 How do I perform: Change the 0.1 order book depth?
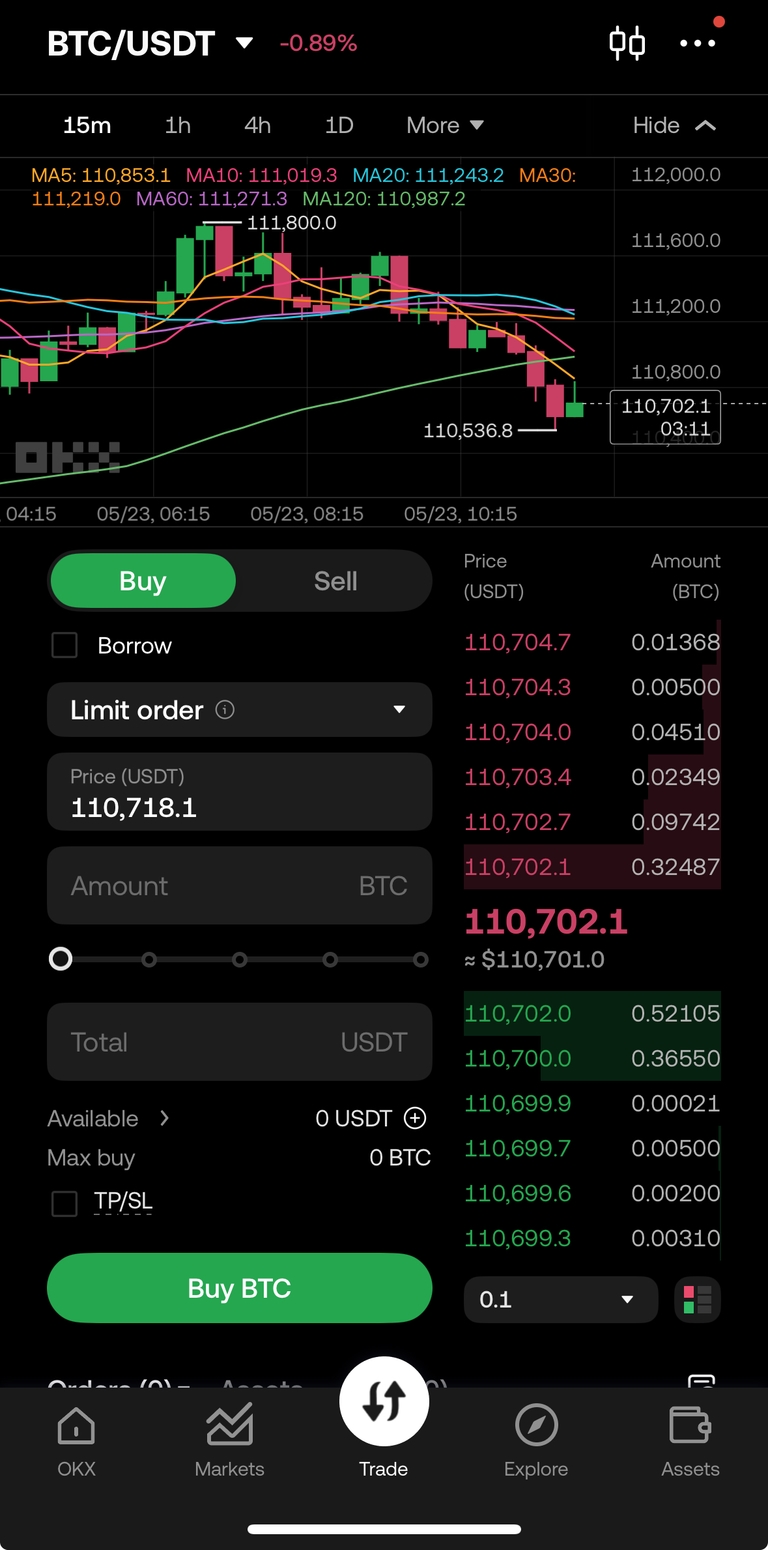pyautogui.click(x=561, y=1299)
